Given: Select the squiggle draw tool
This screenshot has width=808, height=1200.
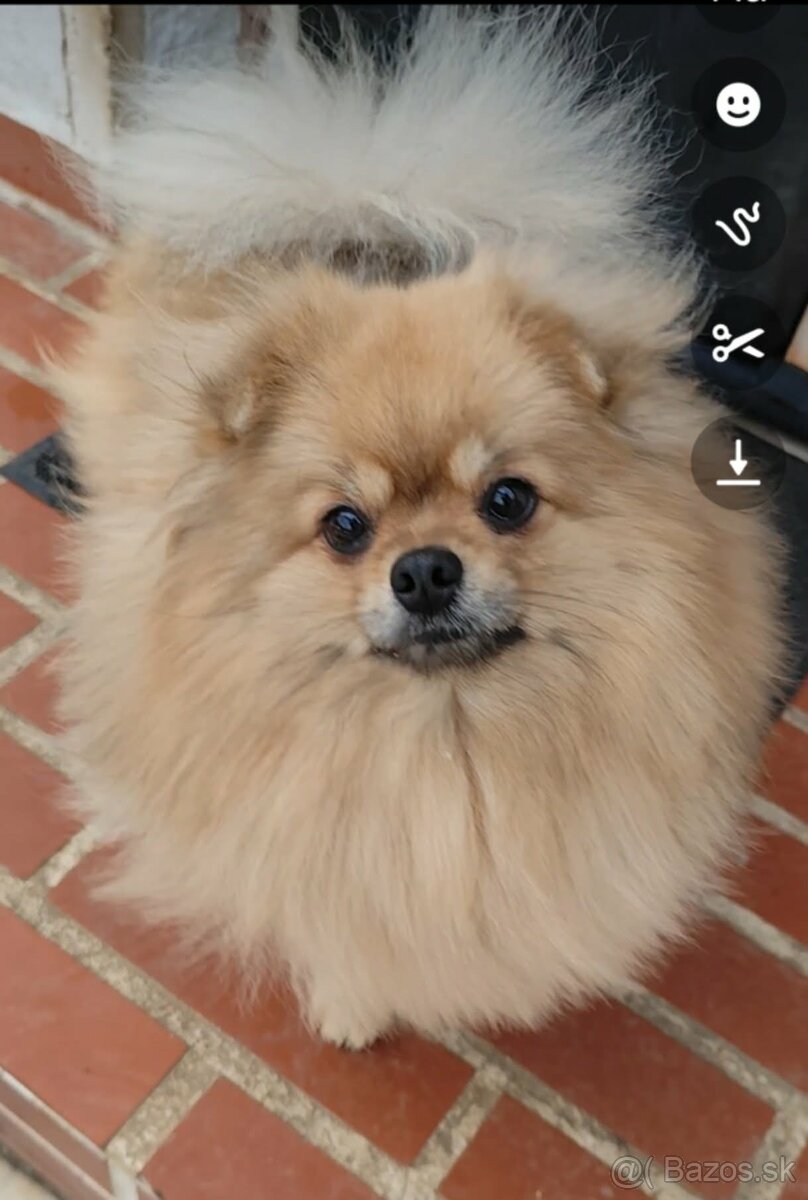Looking at the screenshot, I should click(x=738, y=223).
